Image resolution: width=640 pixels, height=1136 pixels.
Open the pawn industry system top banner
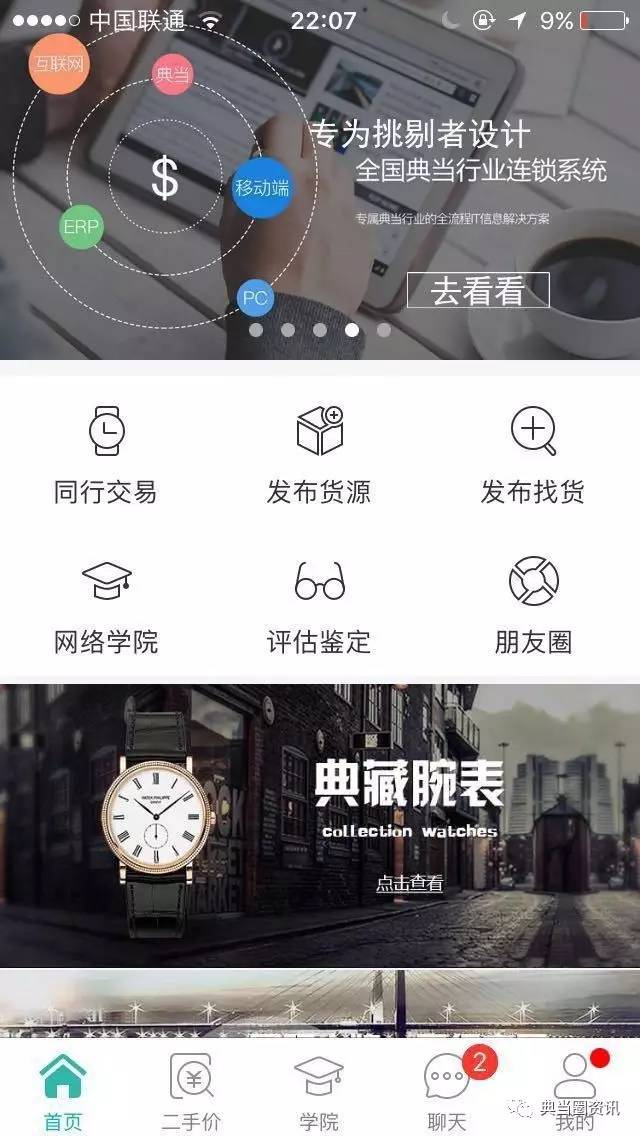tap(320, 180)
